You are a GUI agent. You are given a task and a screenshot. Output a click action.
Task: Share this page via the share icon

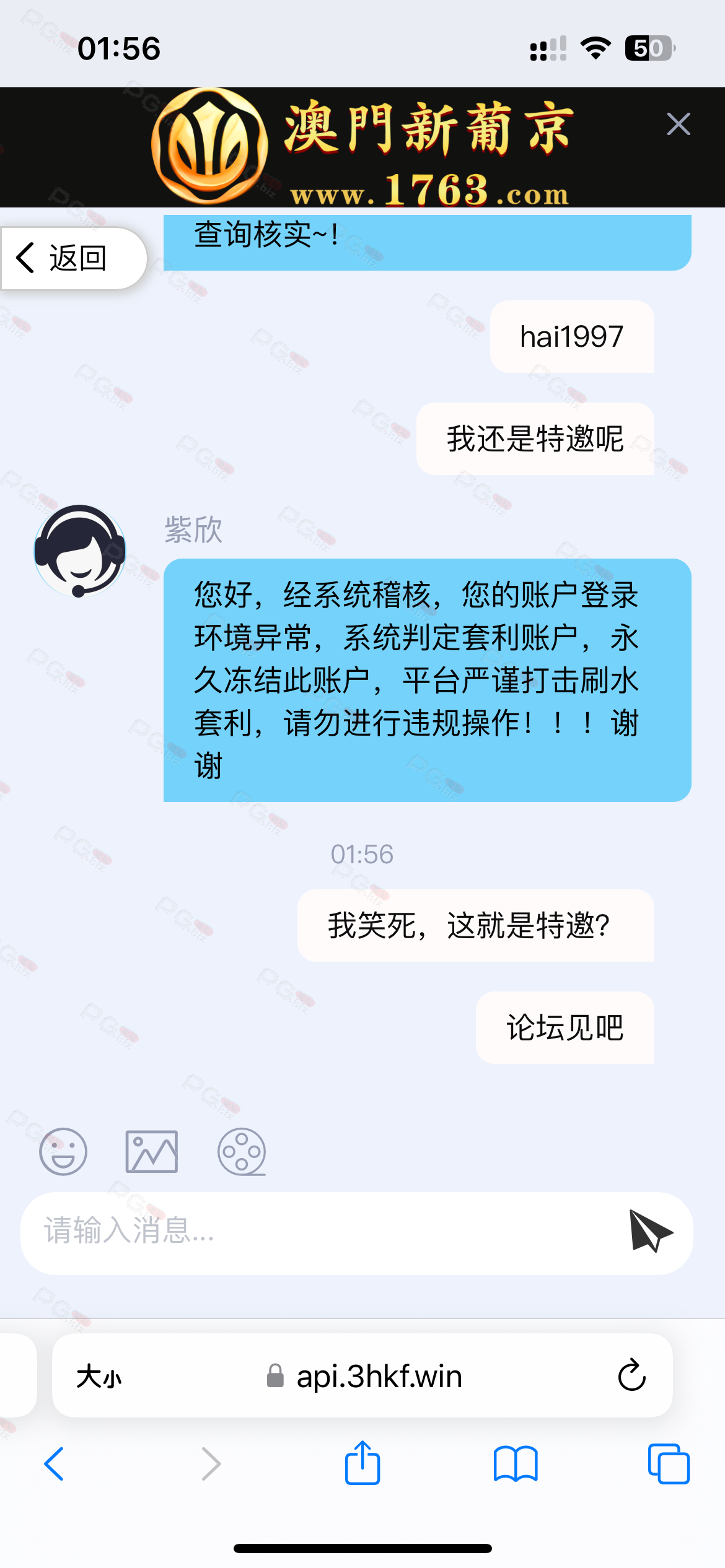(x=362, y=1463)
